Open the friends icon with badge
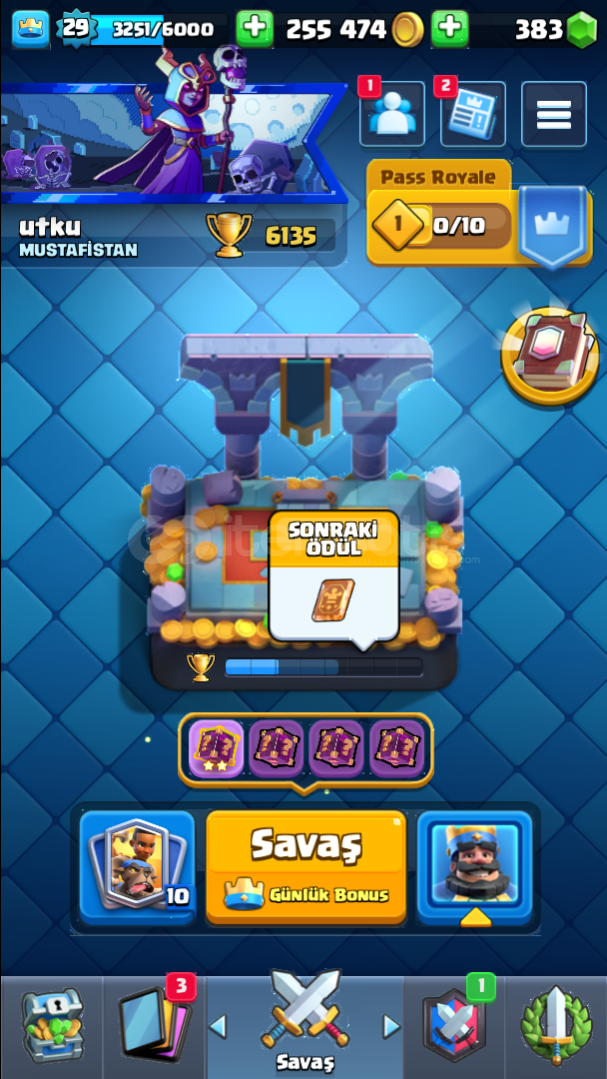This screenshot has width=607, height=1079. point(392,114)
